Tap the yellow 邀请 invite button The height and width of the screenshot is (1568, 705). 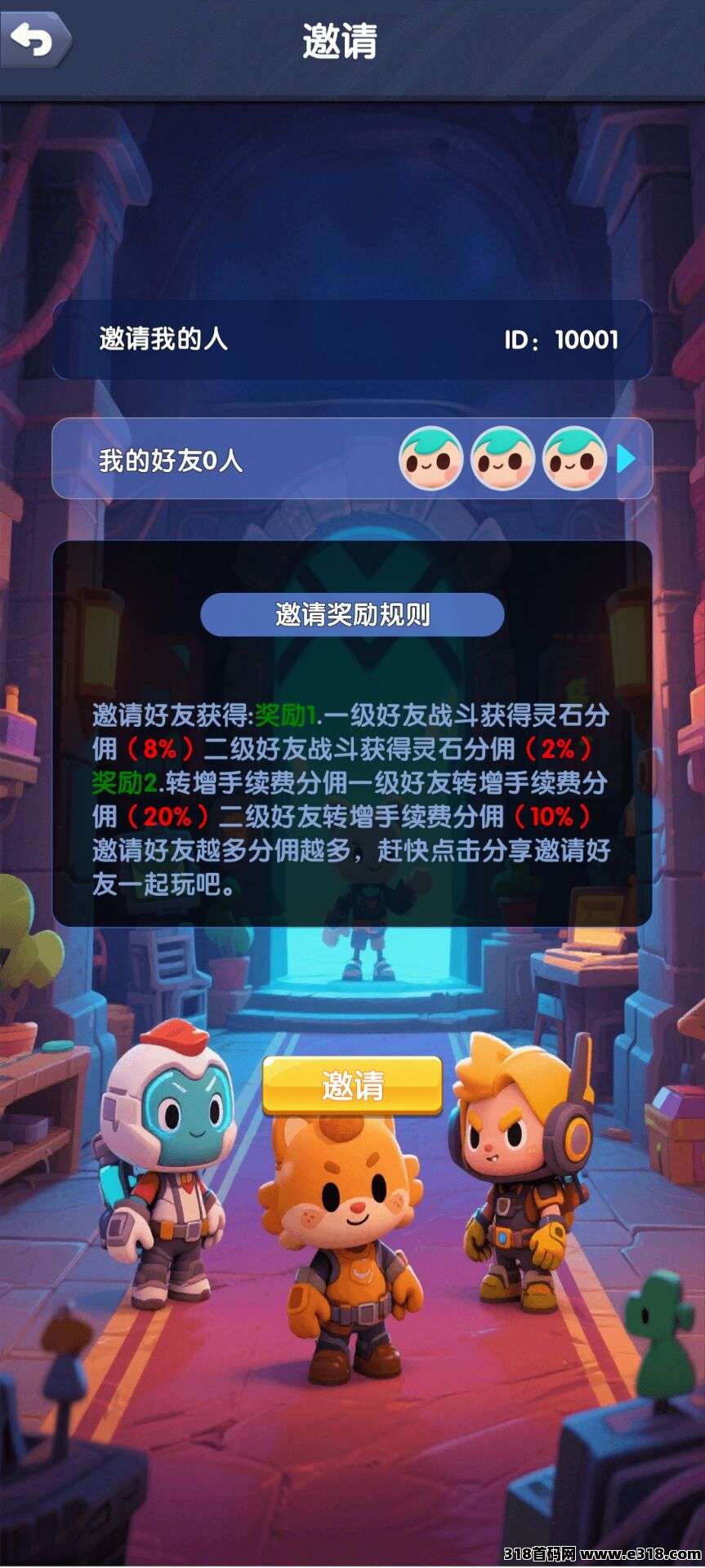click(352, 1085)
